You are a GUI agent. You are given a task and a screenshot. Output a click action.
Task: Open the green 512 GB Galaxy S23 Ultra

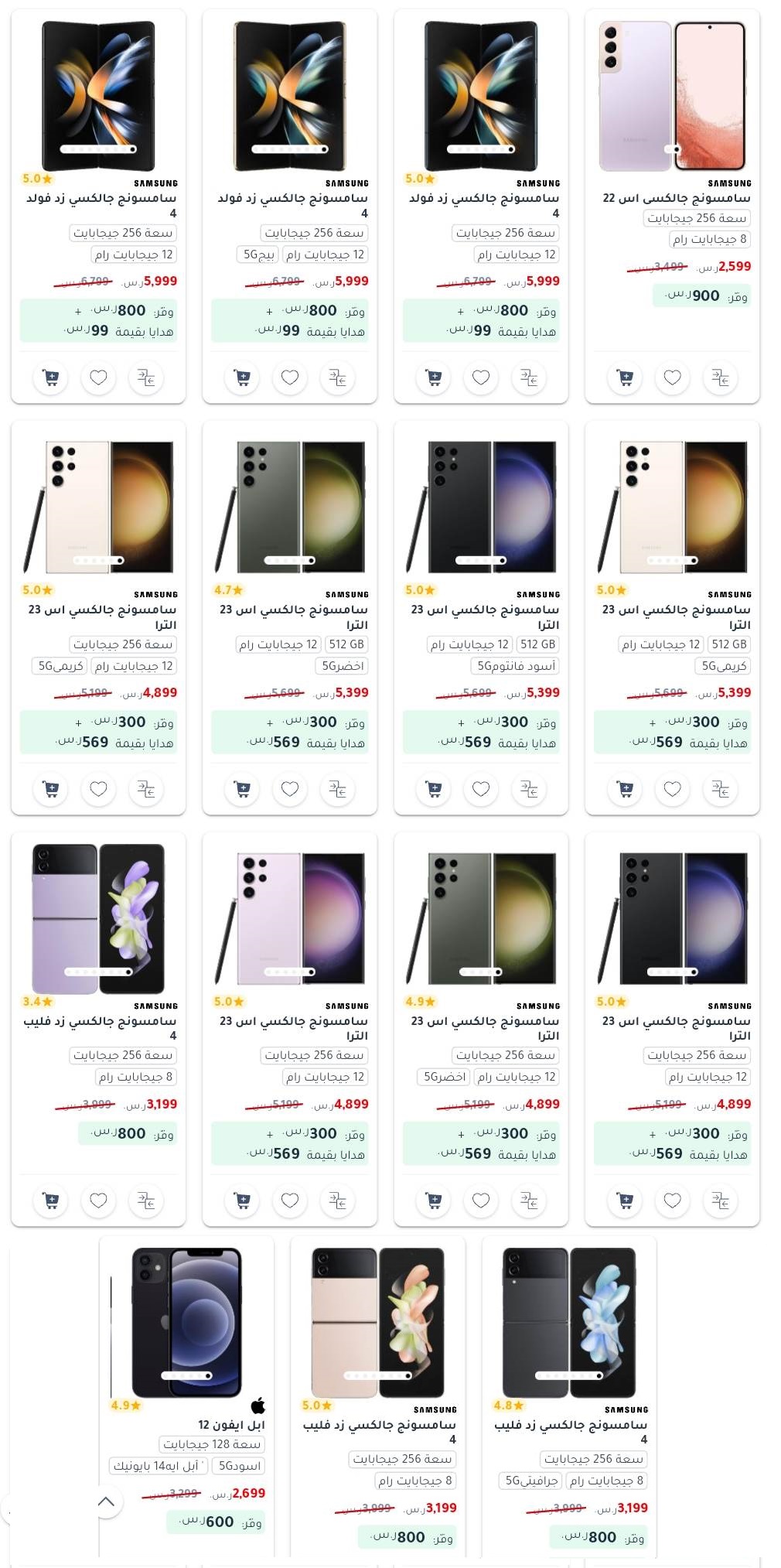[289, 617]
